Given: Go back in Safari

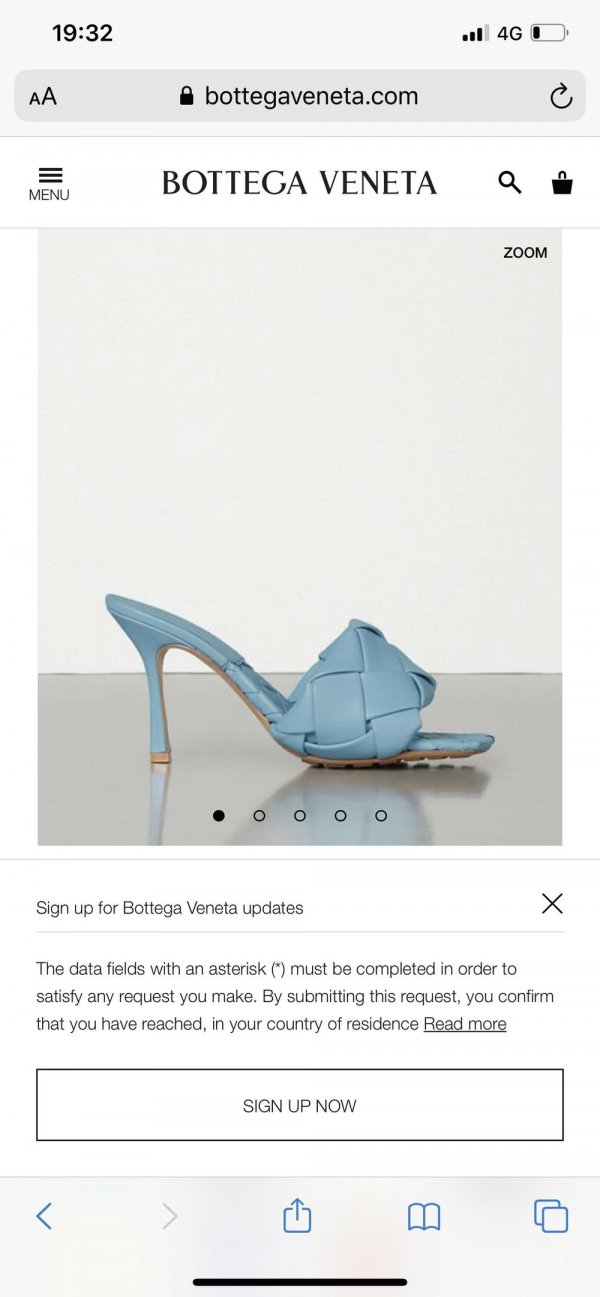Looking at the screenshot, I should pos(43,1216).
